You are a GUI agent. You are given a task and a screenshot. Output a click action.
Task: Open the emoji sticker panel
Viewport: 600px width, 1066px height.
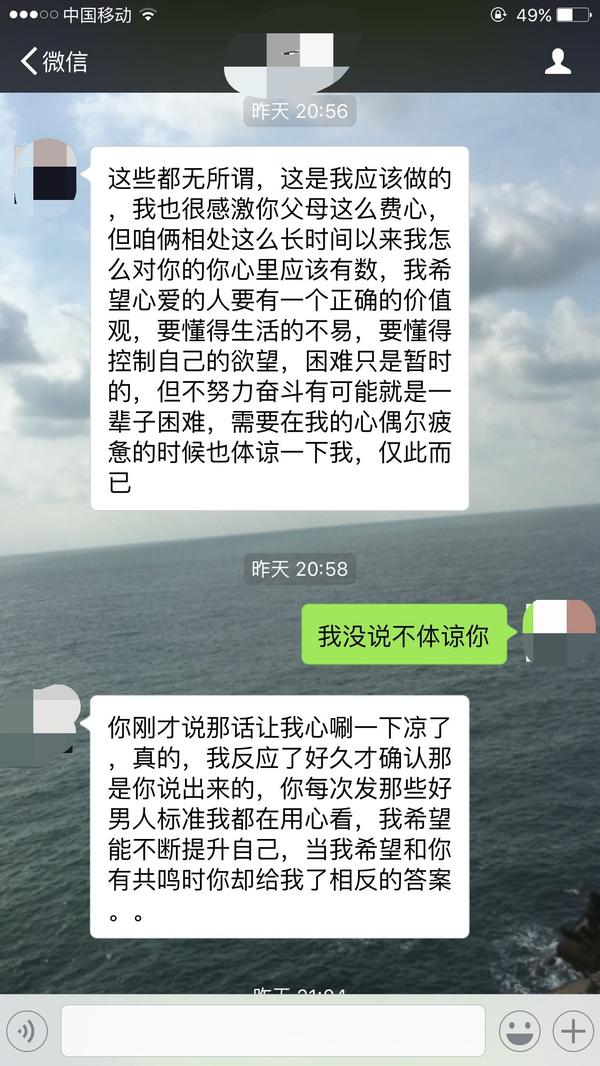tap(519, 1031)
